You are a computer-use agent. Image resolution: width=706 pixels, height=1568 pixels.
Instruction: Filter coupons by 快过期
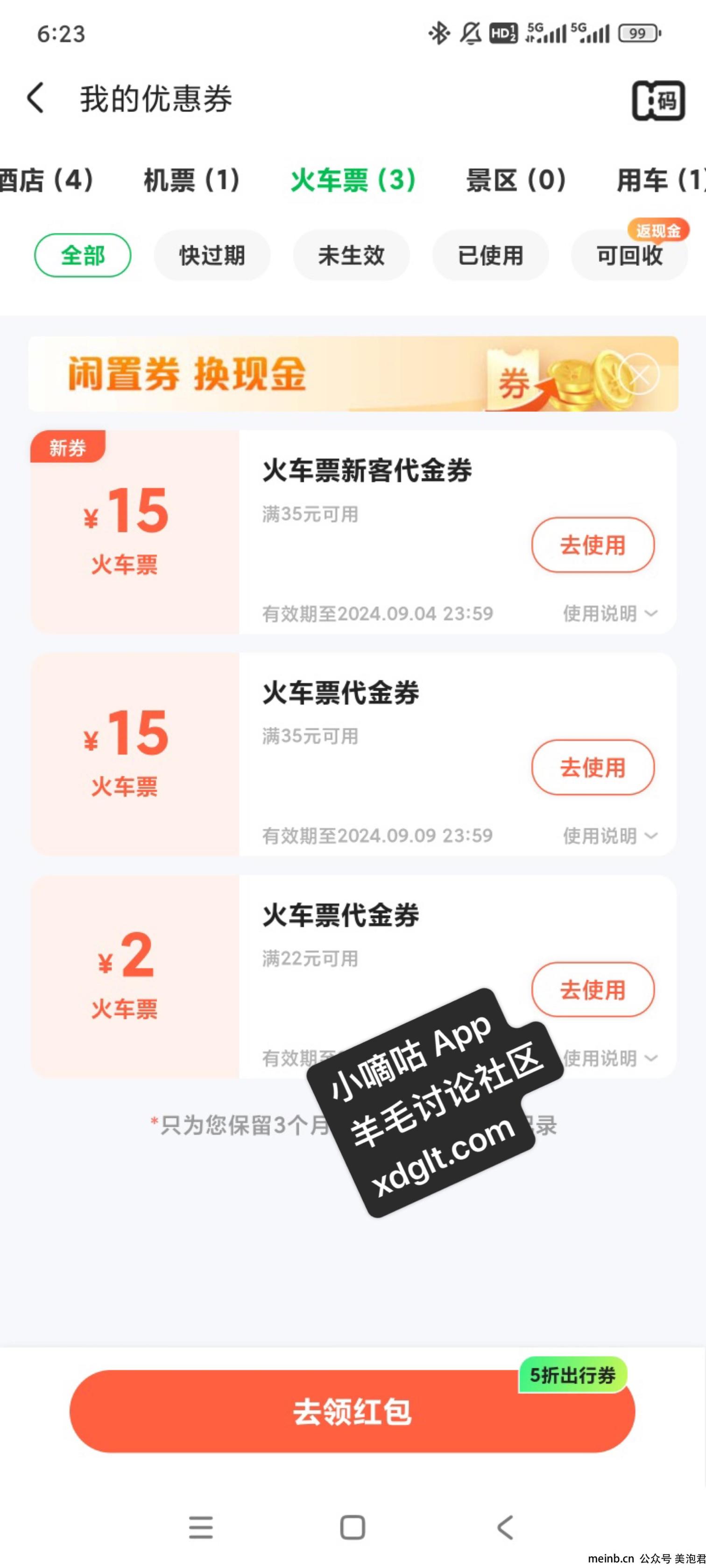(x=212, y=255)
